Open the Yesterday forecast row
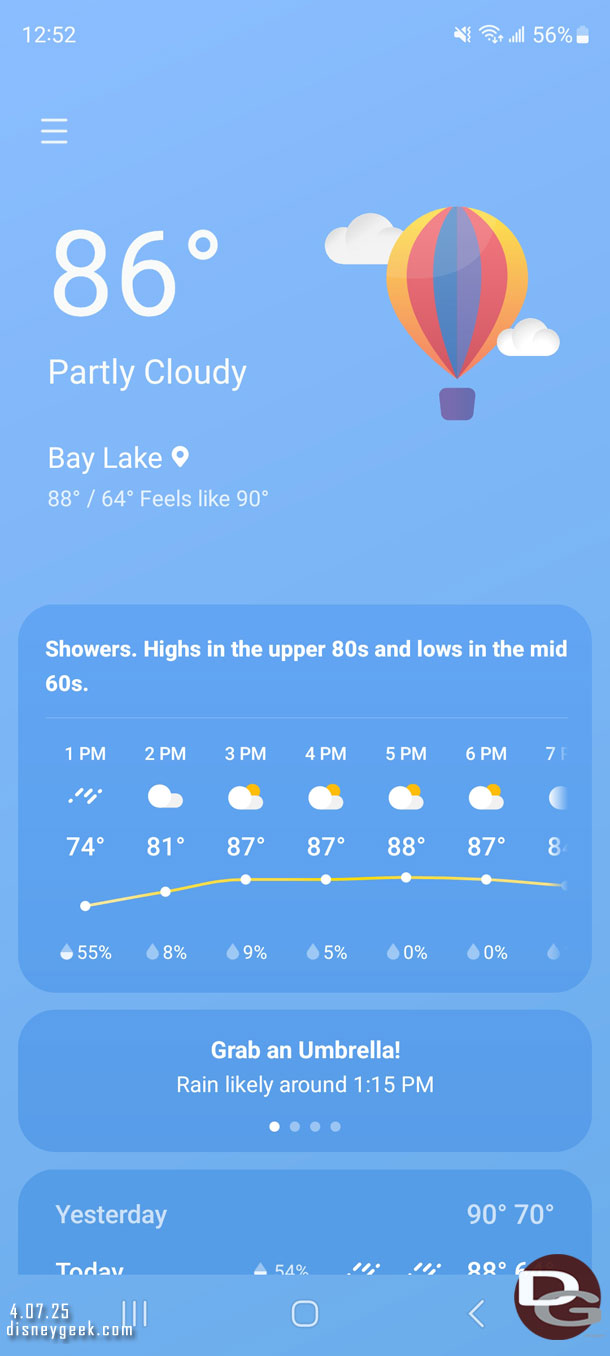Screen dimensions: 610x1356 pyautogui.click(x=305, y=1214)
